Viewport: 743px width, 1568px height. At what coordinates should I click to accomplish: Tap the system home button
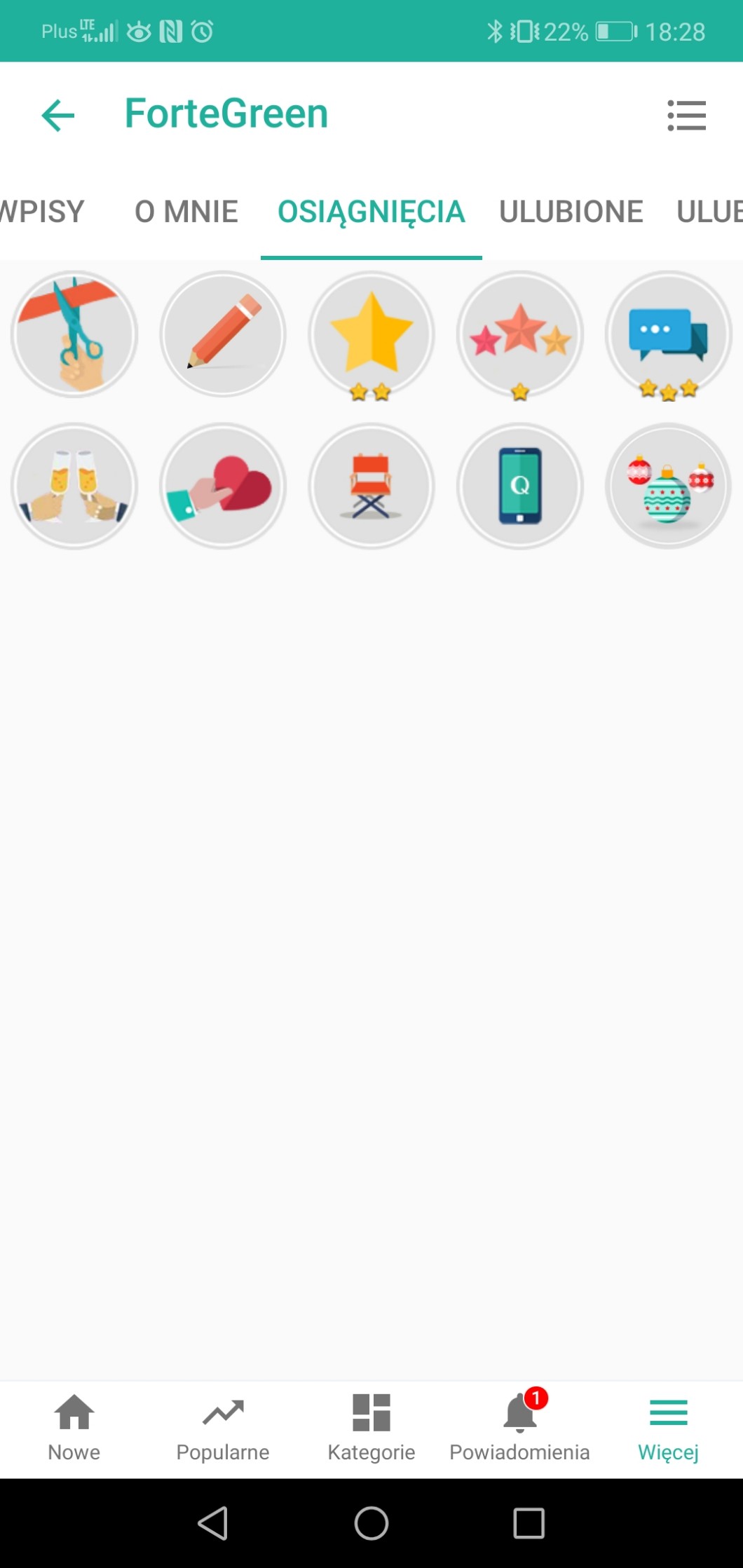[x=371, y=1523]
